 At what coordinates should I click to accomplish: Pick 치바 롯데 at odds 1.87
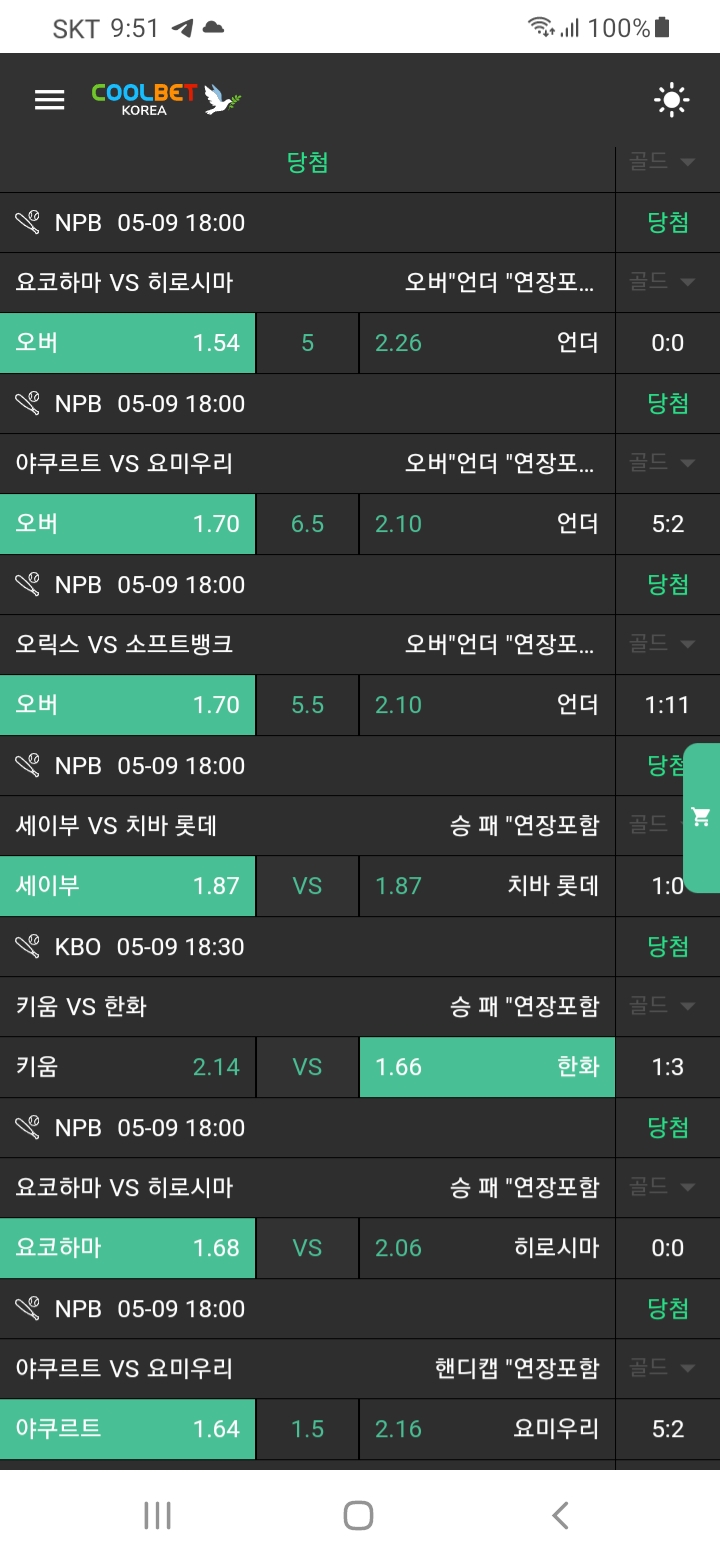[486, 886]
